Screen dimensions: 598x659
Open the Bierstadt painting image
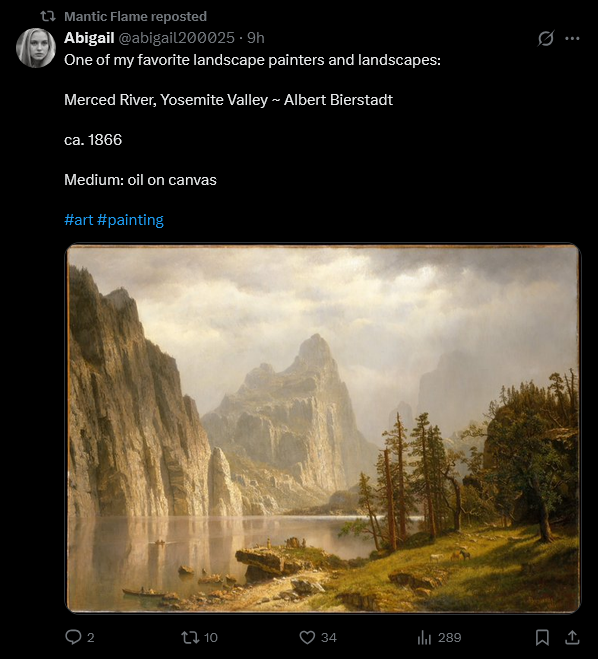[323, 429]
